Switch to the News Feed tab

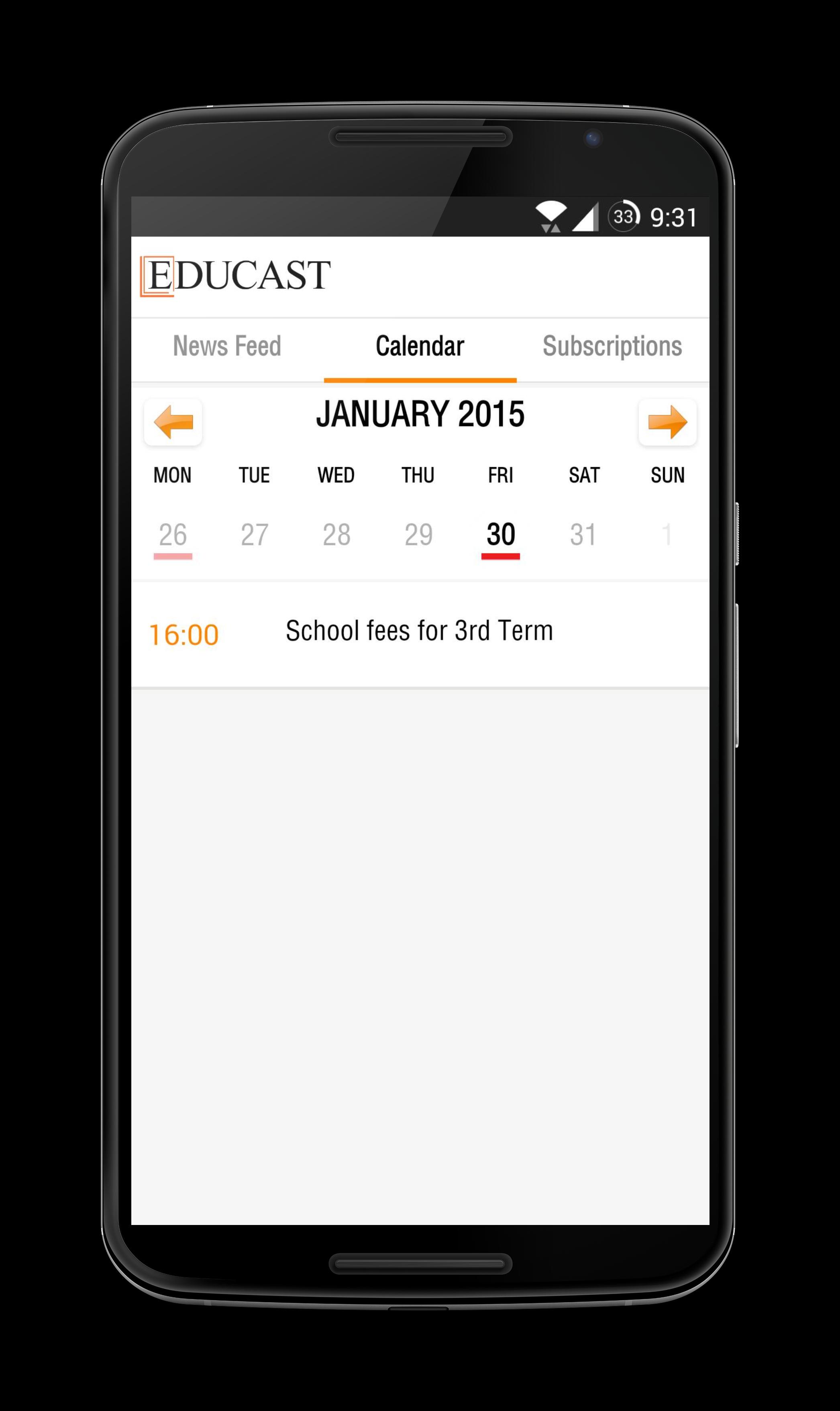[227, 346]
